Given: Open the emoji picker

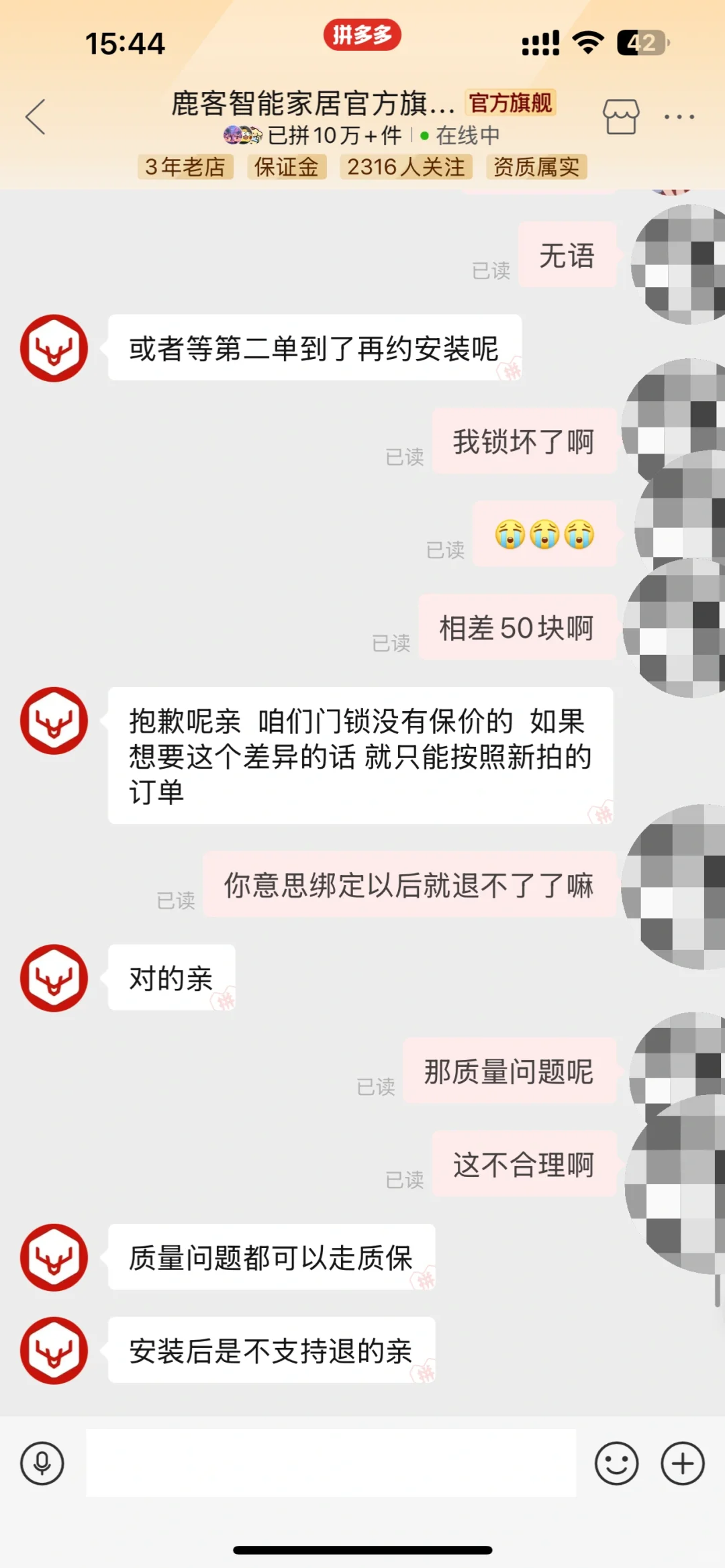Looking at the screenshot, I should [x=616, y=1463].
